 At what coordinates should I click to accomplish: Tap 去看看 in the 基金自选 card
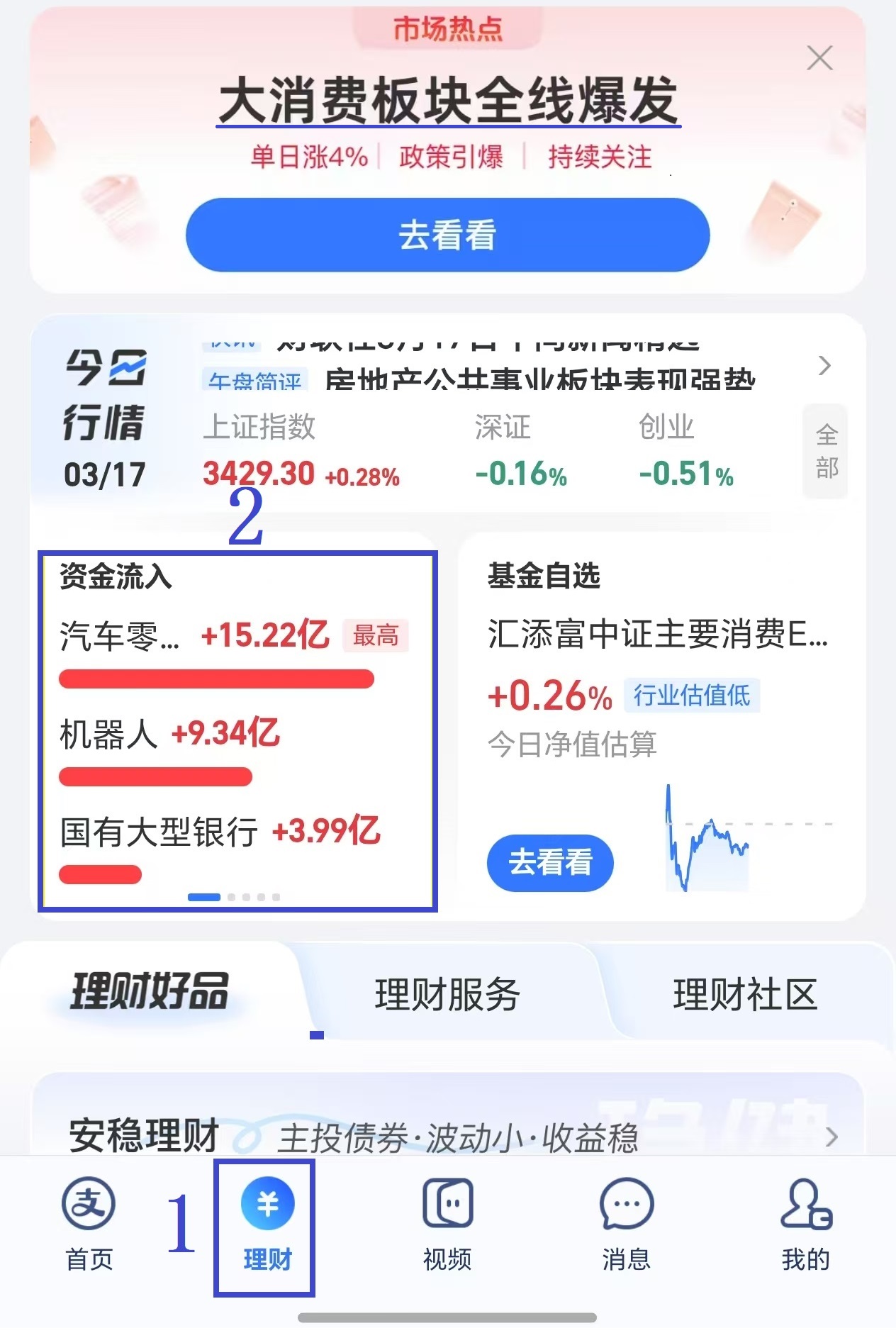550,862
